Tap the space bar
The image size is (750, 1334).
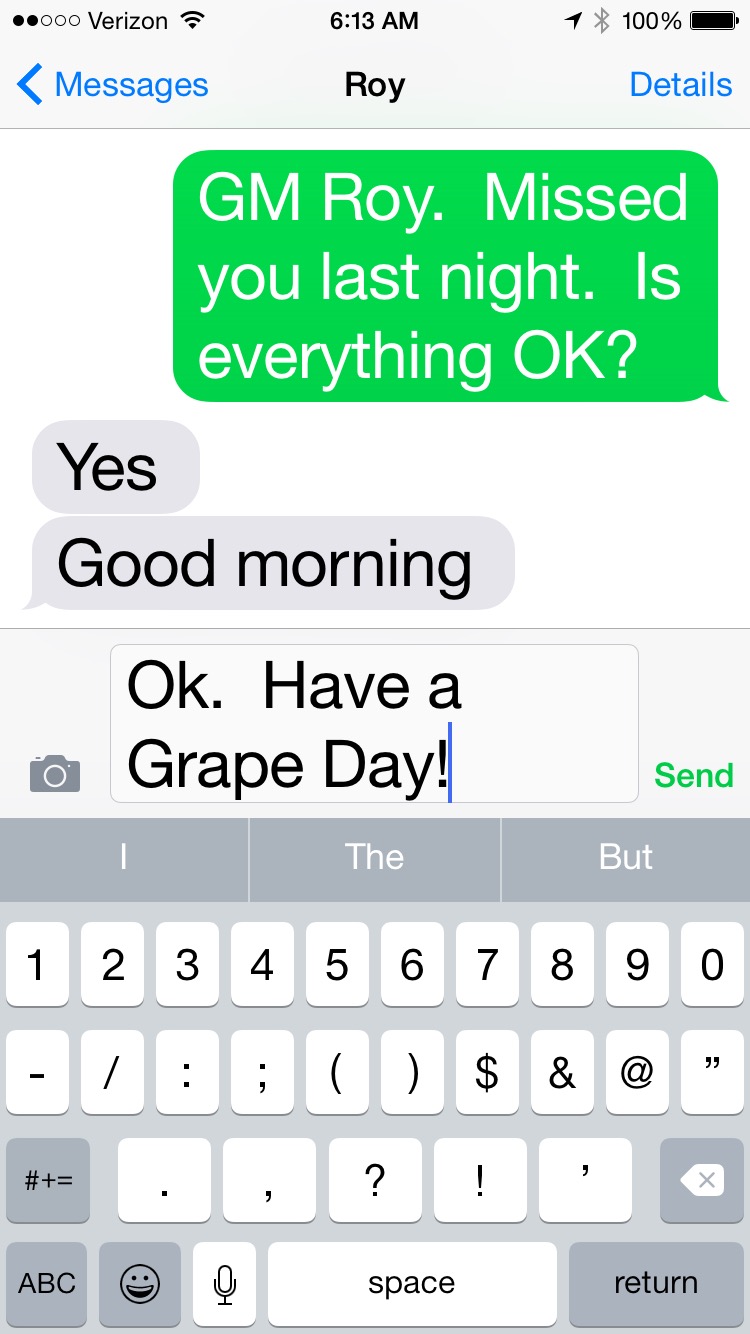[411, 1283]
